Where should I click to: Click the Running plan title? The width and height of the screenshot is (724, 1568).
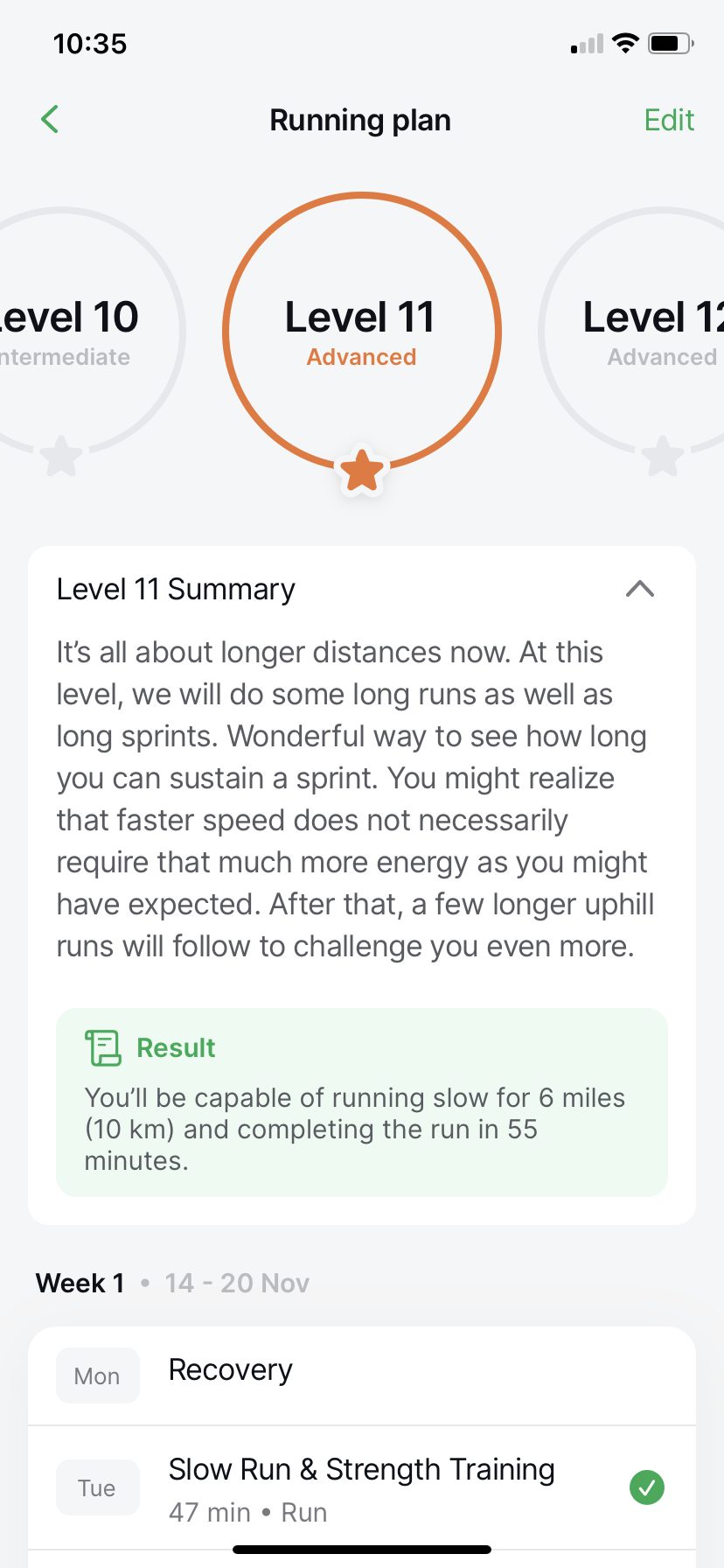point(360,119)
